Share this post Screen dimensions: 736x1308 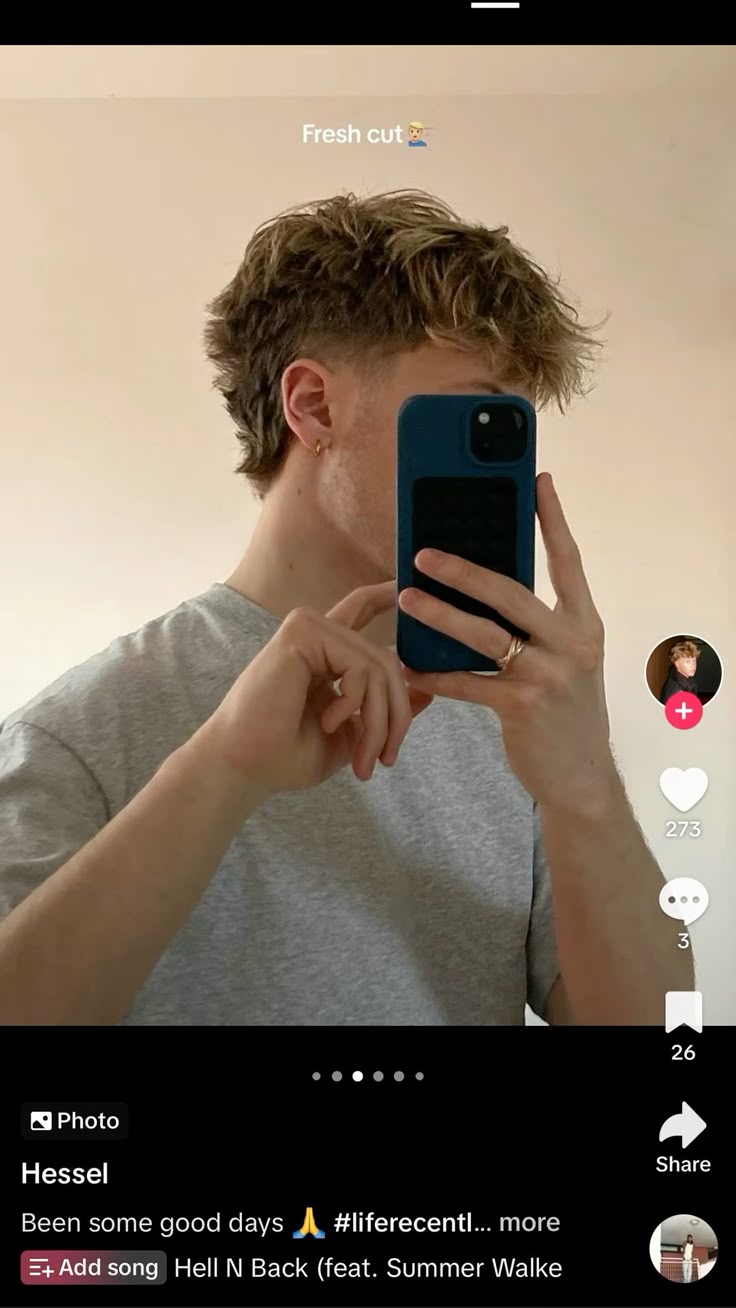point(683,1137)
